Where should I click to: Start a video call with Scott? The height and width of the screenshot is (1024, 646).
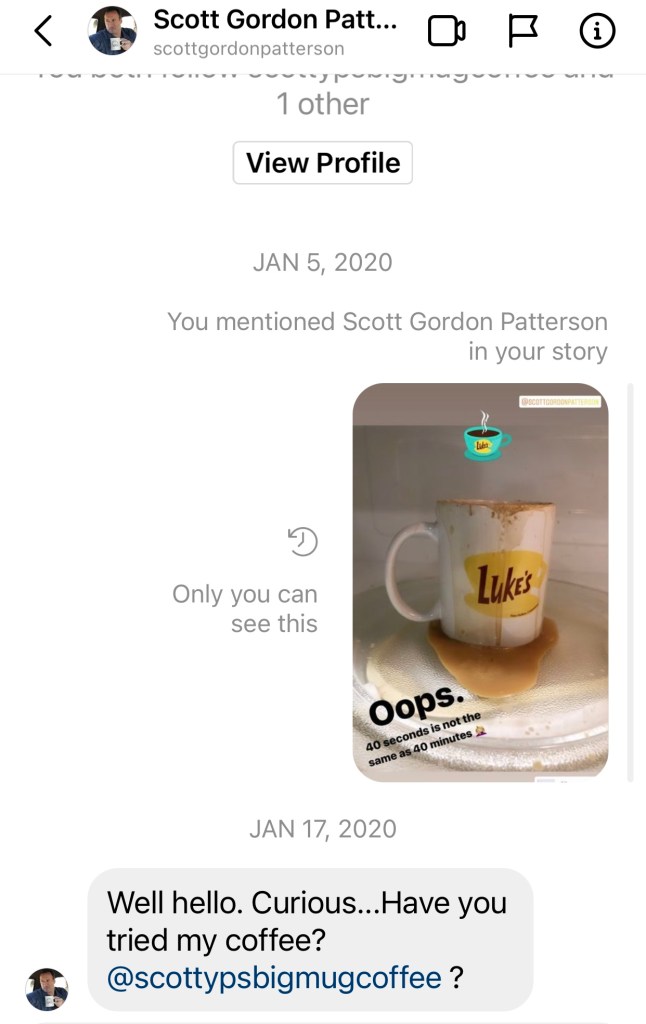click(x=446, y=32)
